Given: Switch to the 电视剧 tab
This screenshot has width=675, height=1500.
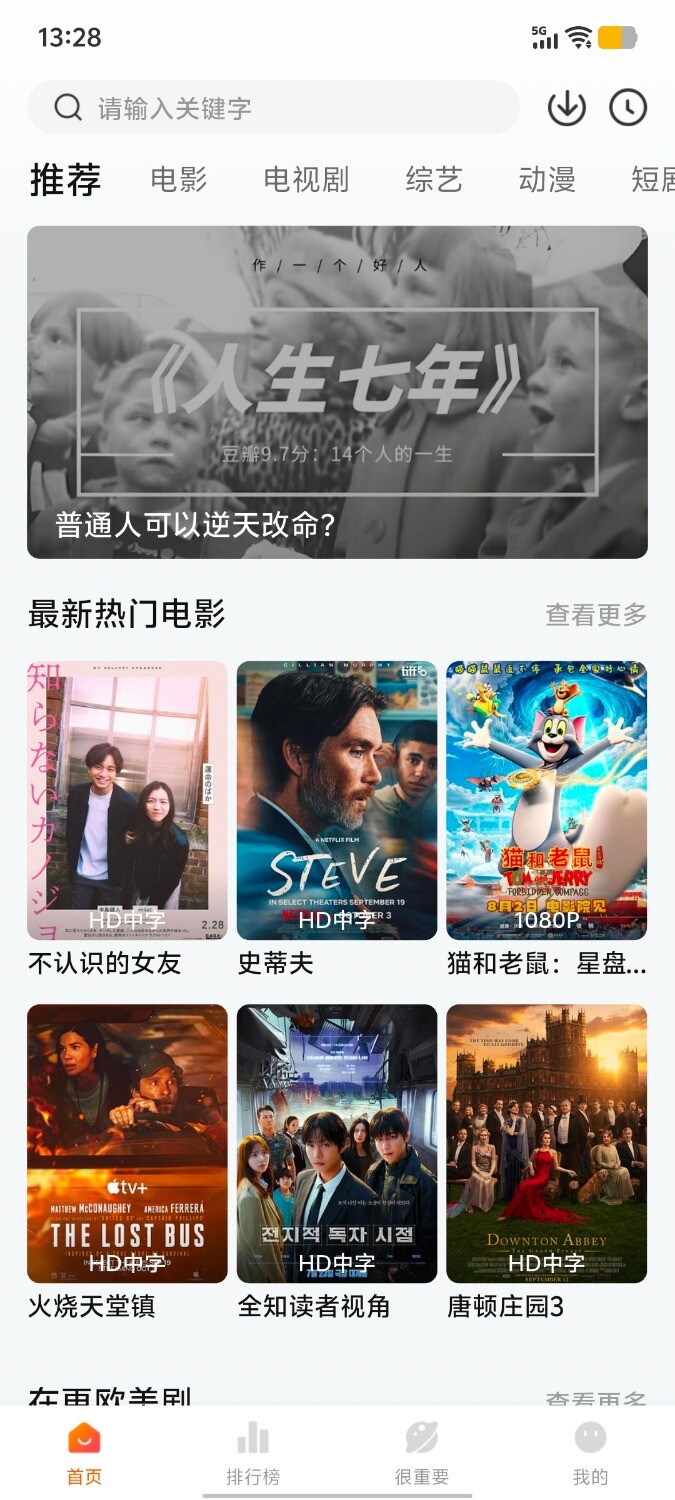Looking at the screenshot, I should [306, 180].
